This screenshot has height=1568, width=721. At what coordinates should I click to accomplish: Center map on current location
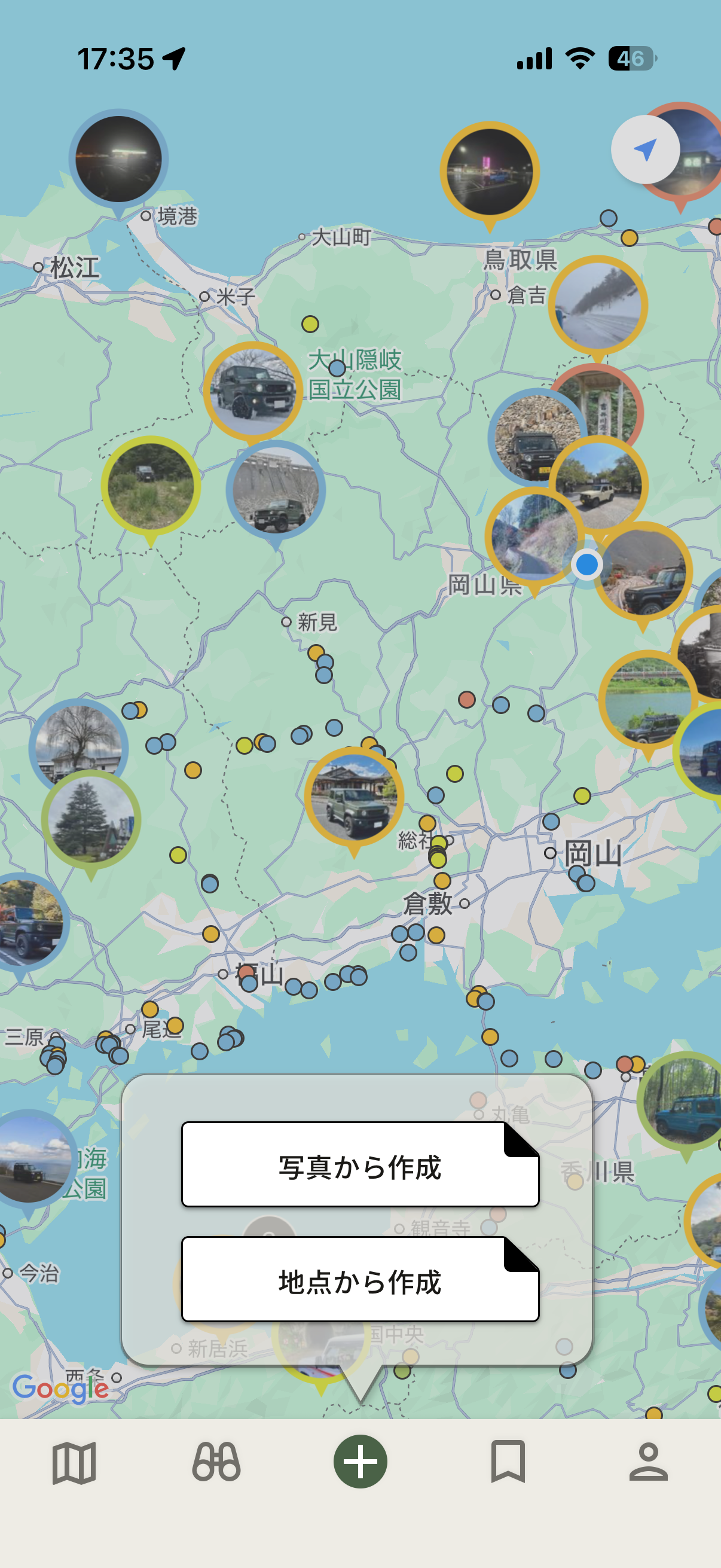[x=645, y=149]
